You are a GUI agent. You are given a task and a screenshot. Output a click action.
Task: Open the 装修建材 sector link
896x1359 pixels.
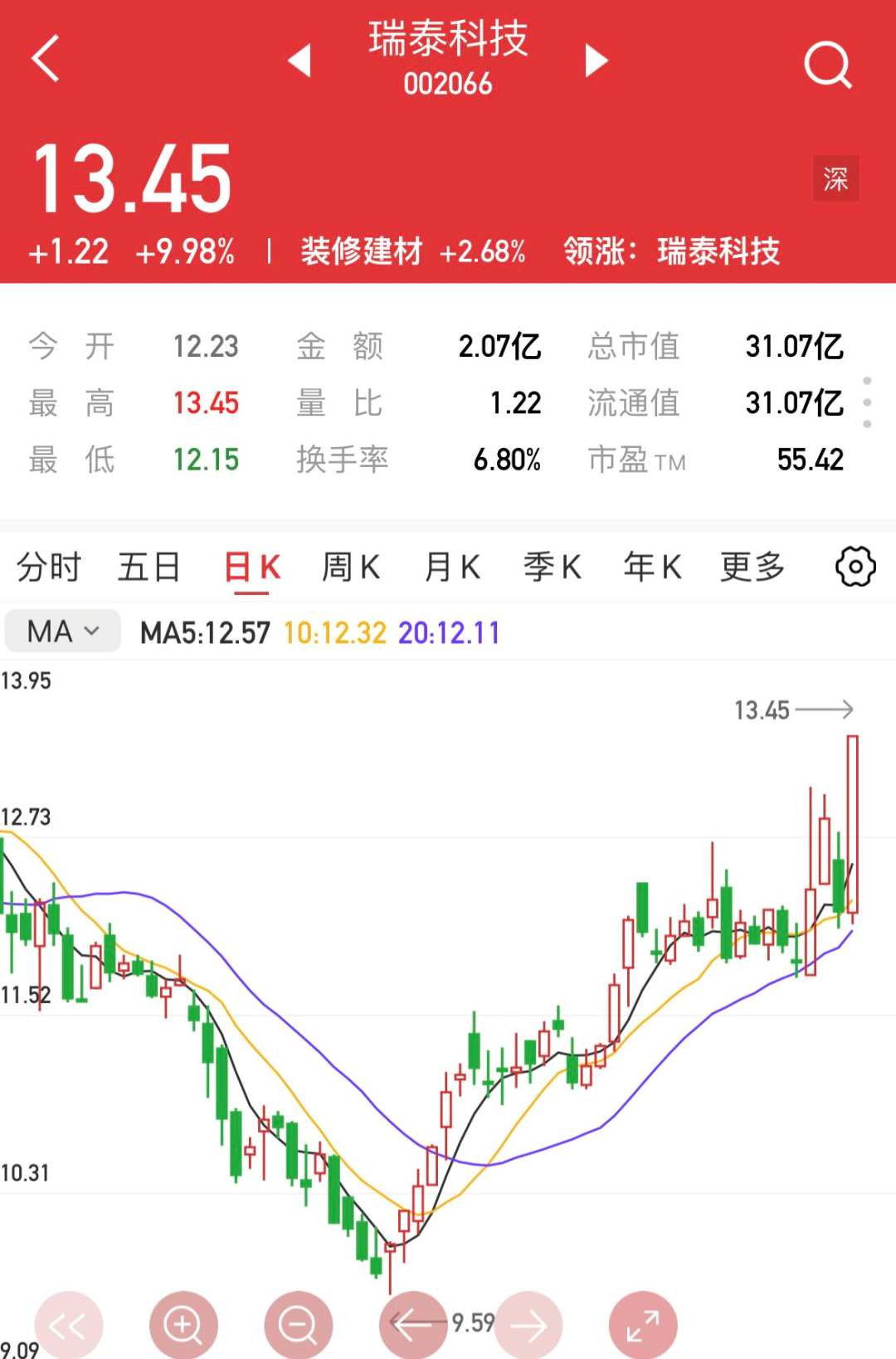362,251
